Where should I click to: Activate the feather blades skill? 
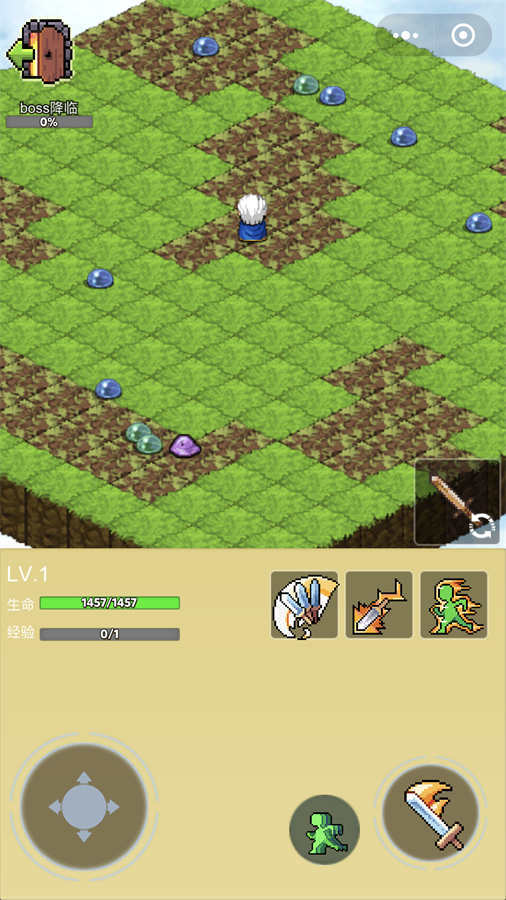coord(304,604)
